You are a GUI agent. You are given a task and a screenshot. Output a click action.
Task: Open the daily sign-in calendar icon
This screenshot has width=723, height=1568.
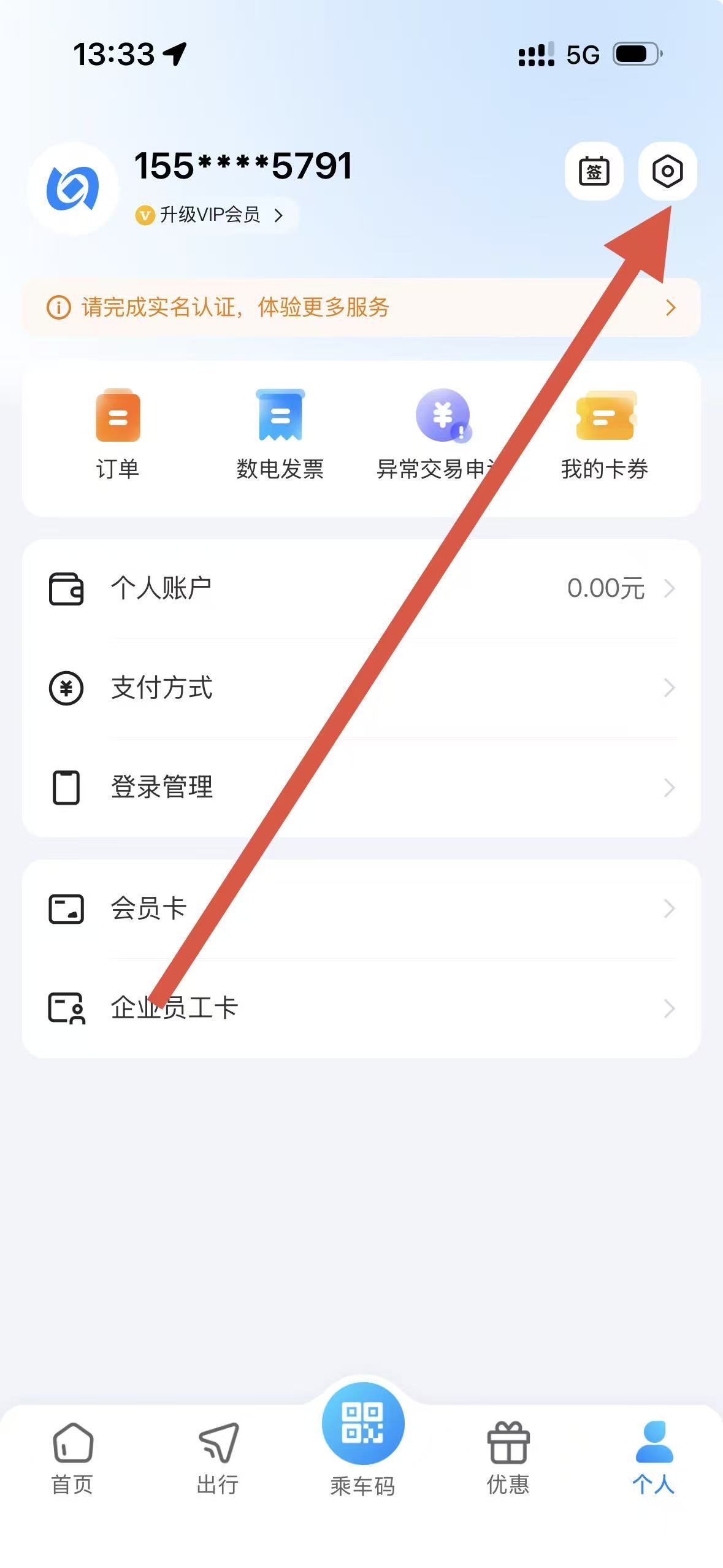click(x=594, y=171)
